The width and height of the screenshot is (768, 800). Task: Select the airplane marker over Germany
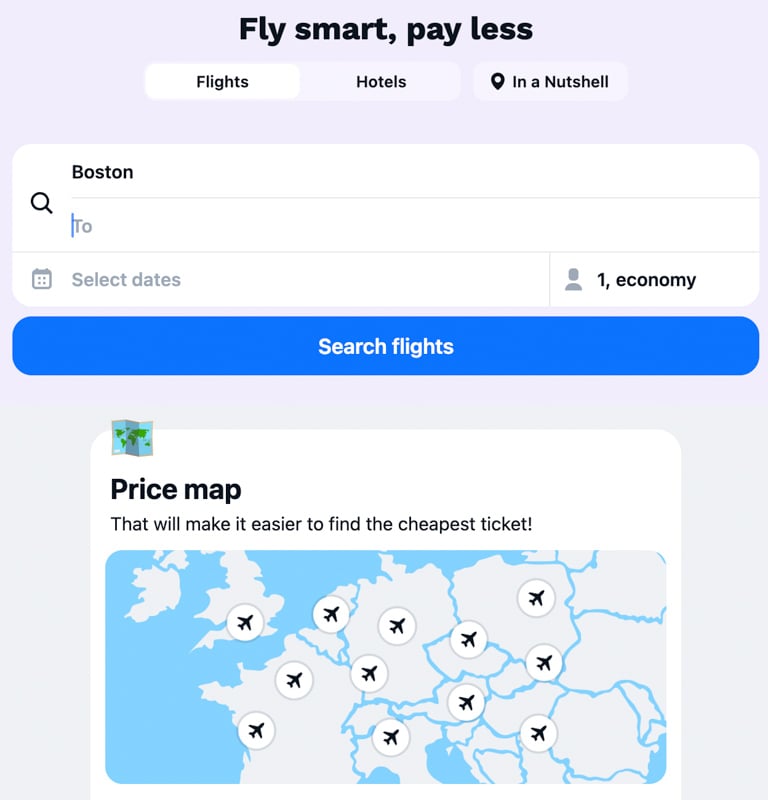tap(398, 626)
